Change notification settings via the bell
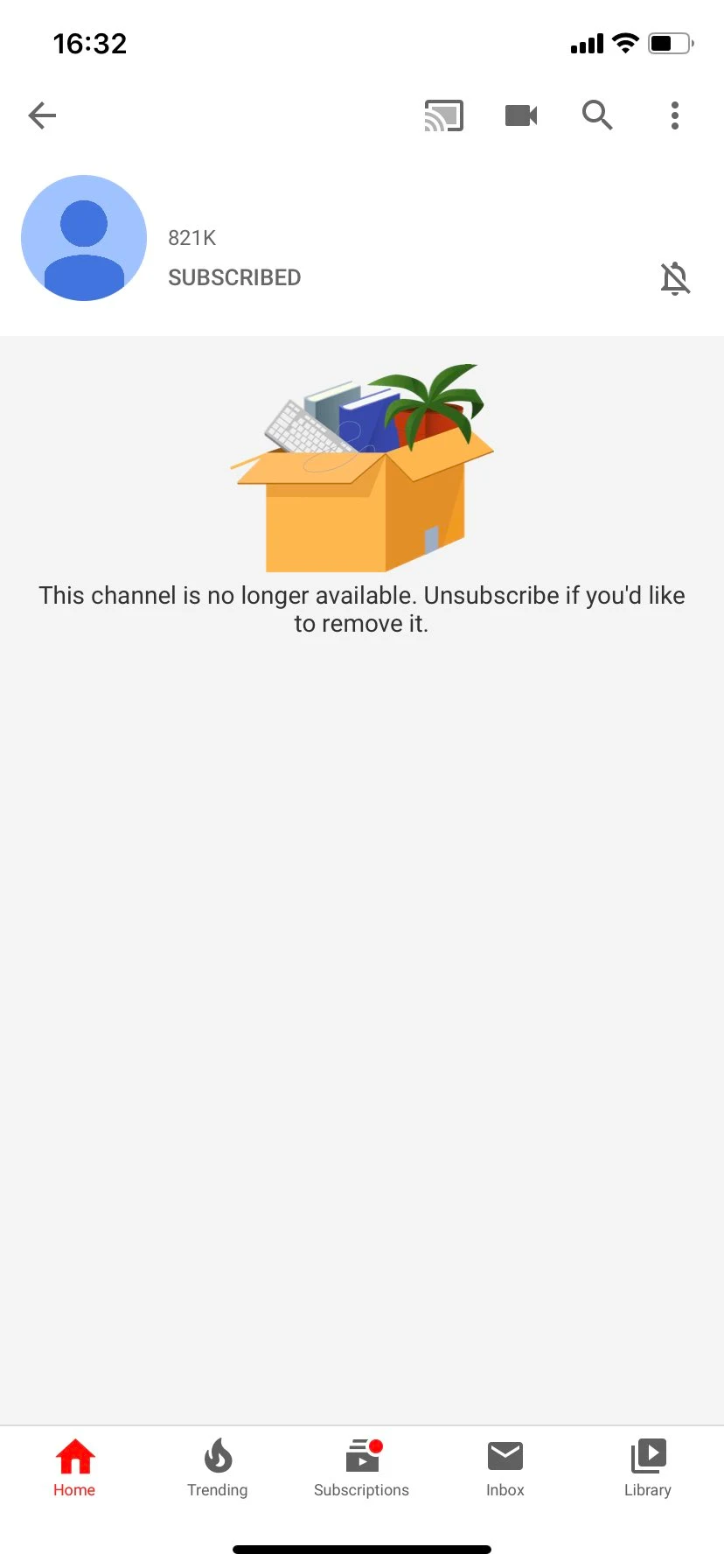 (674, 278)
